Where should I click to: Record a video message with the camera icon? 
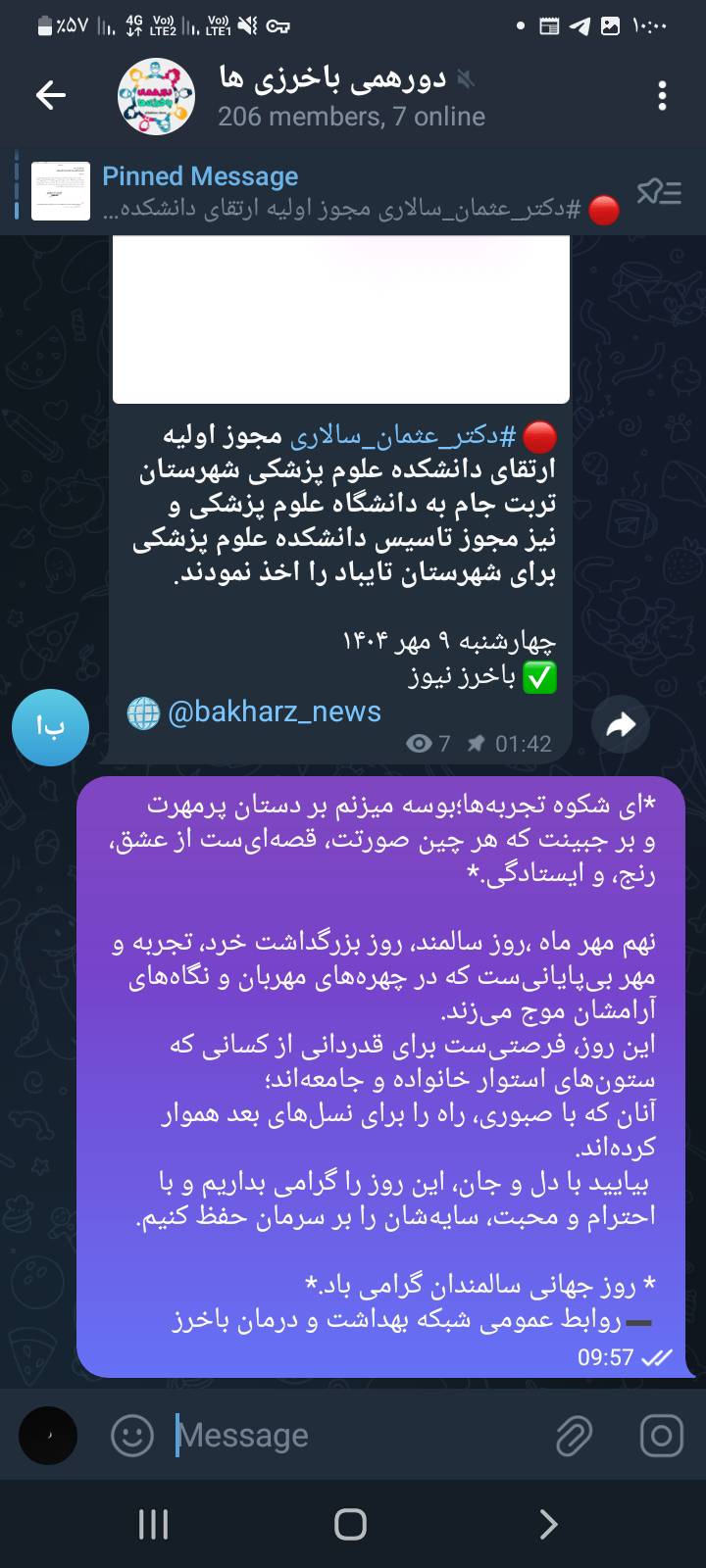coord(661,1436)
